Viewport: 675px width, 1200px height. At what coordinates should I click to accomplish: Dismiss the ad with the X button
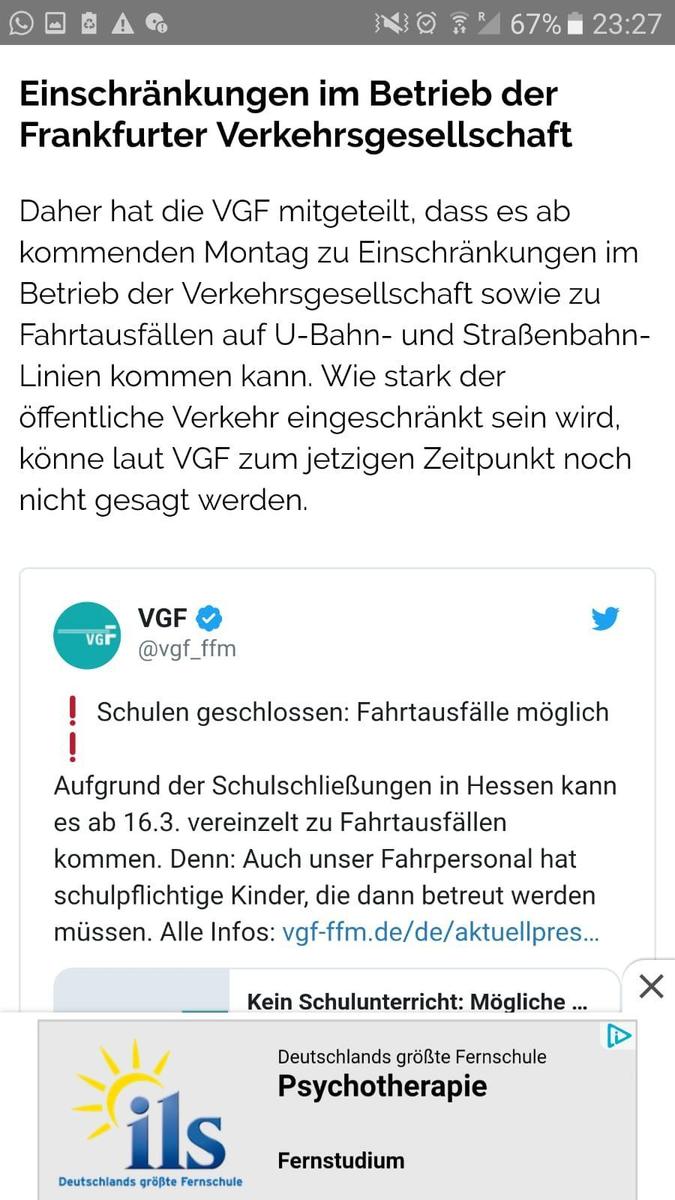tap(651, 987)
